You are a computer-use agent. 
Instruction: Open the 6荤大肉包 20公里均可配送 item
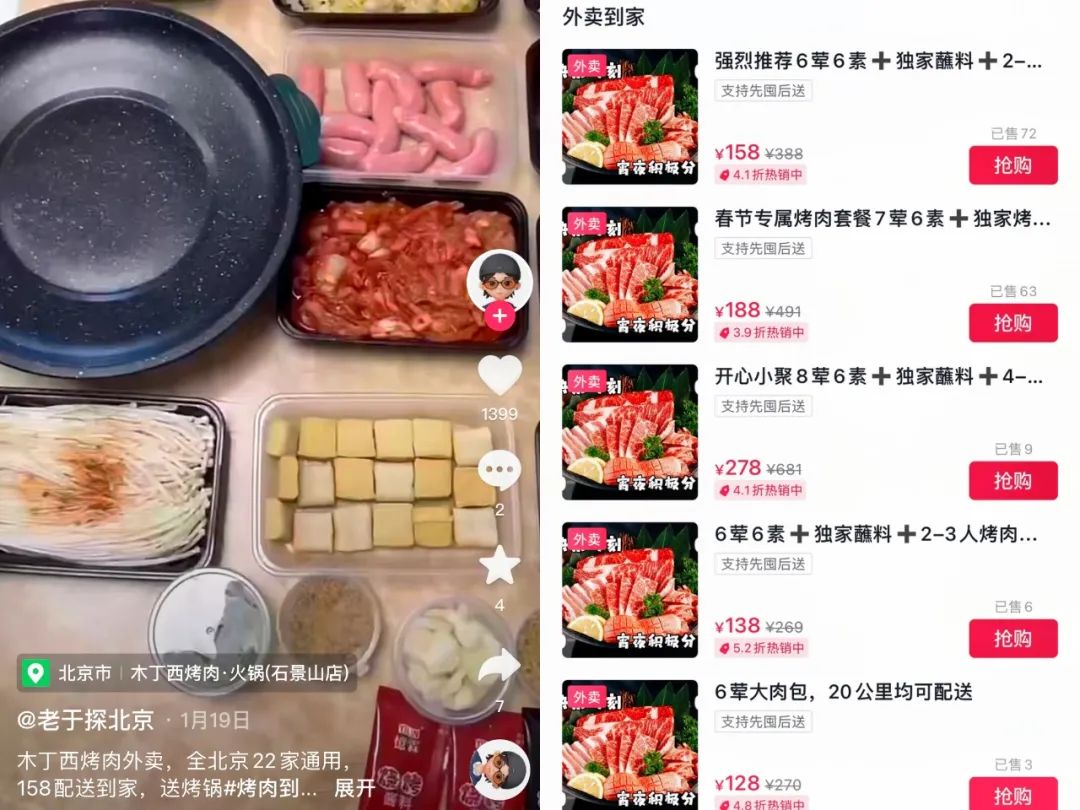(x=843, y=692)
